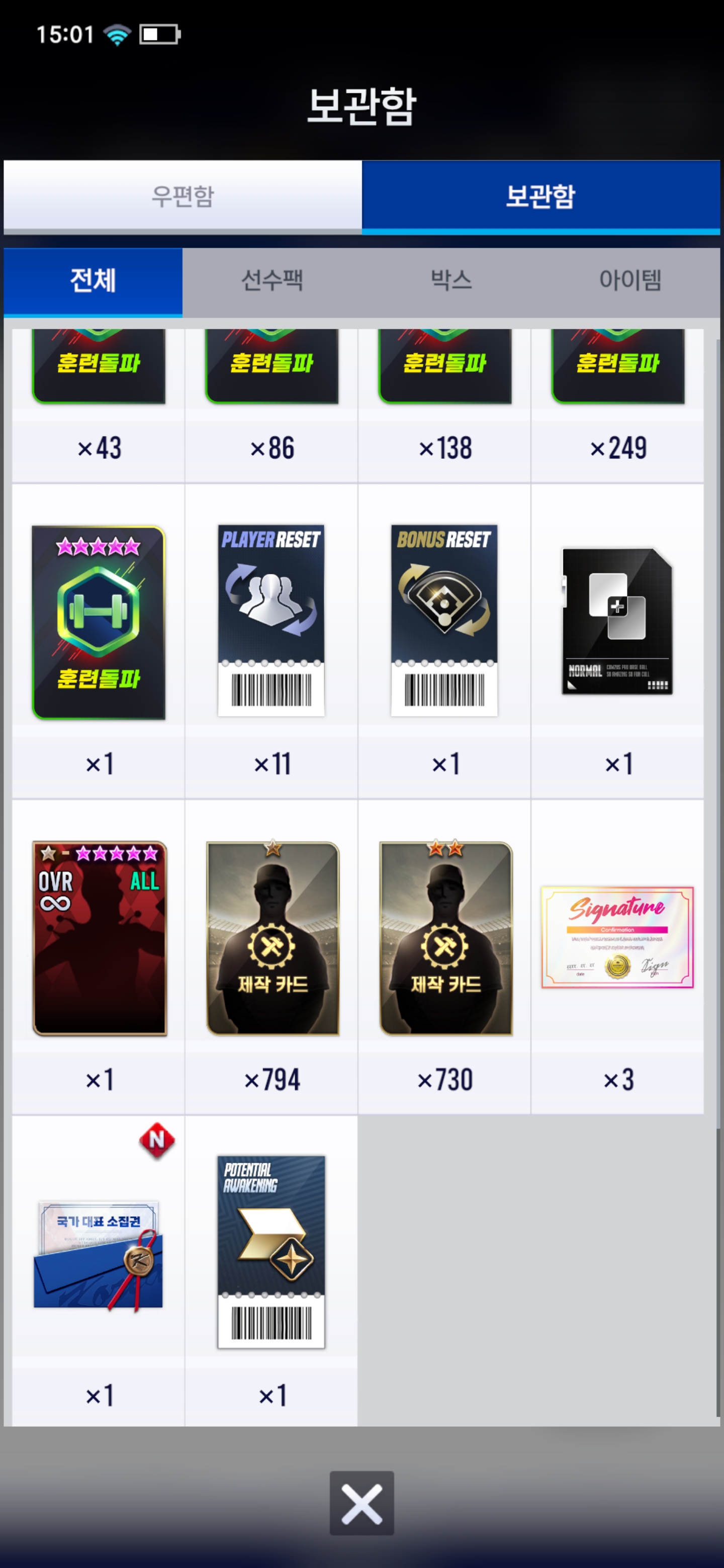
Task: Select the 보관함 tab
Action: pos(540,197)
